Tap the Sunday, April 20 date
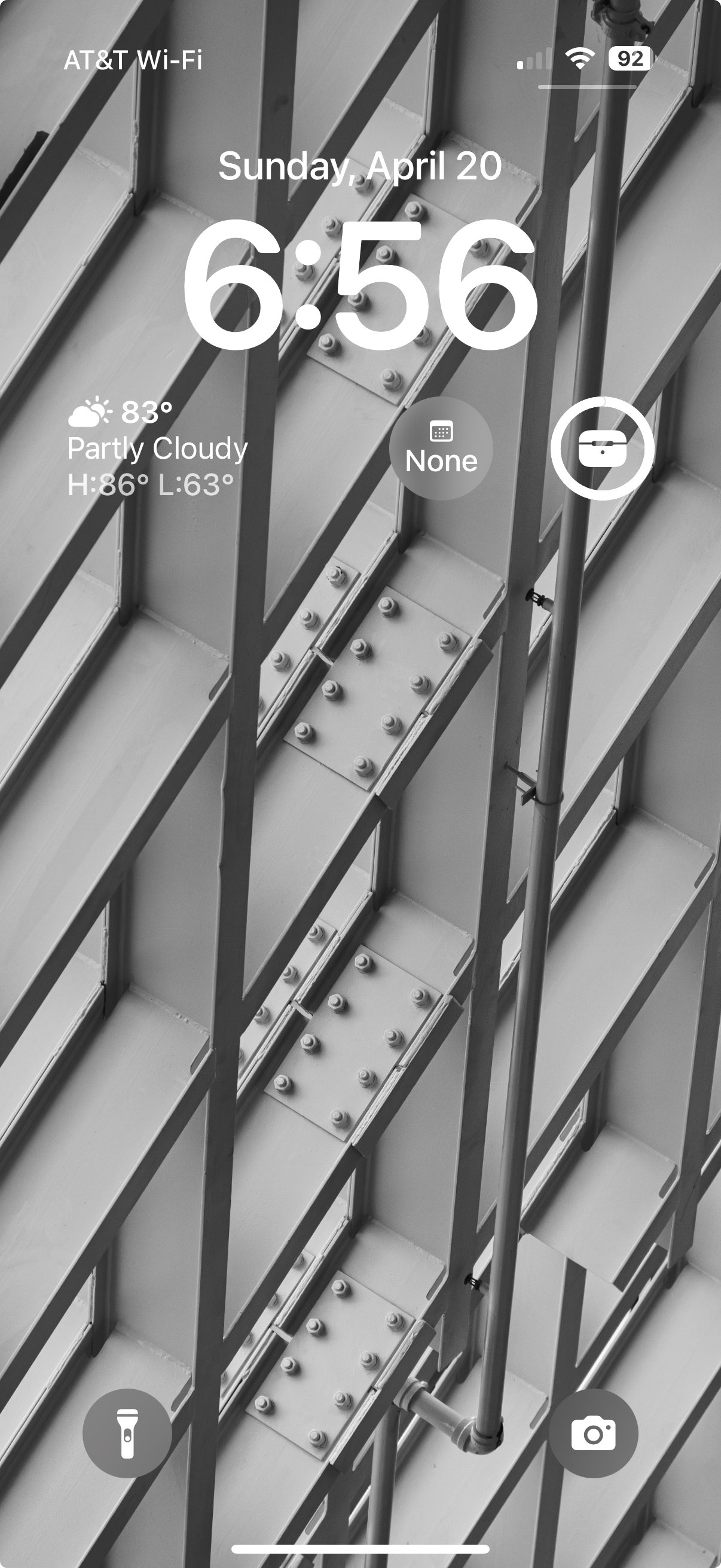This screenshot has width=721, height=1568. 360,166
